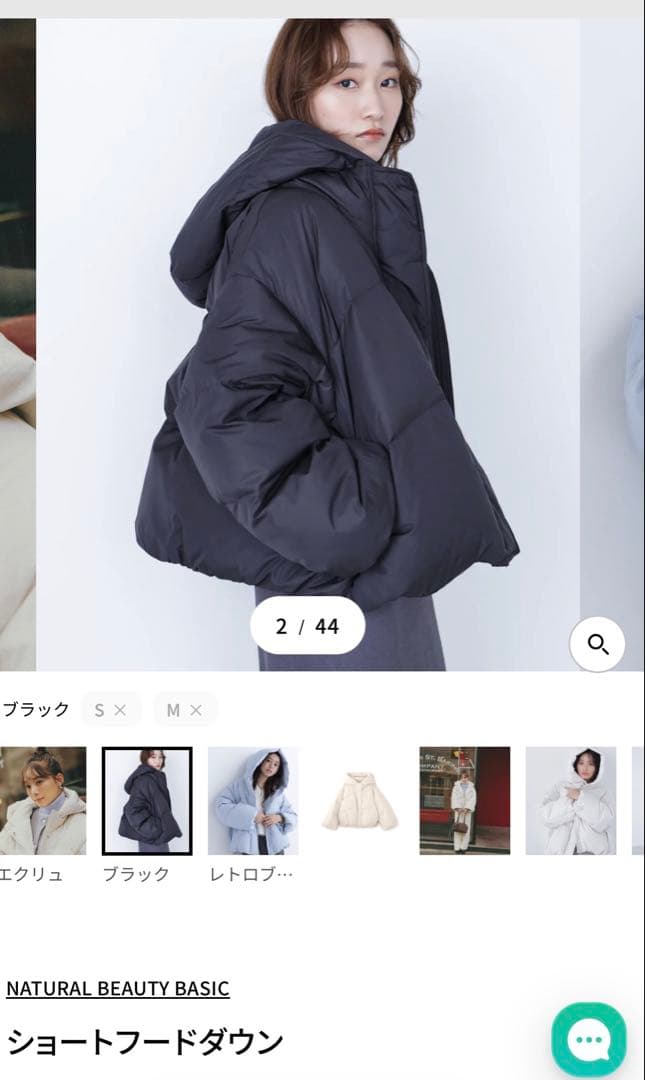View the street-style outfit thumbnail
Screen dimensions: 645x1080
pos(464,801)
